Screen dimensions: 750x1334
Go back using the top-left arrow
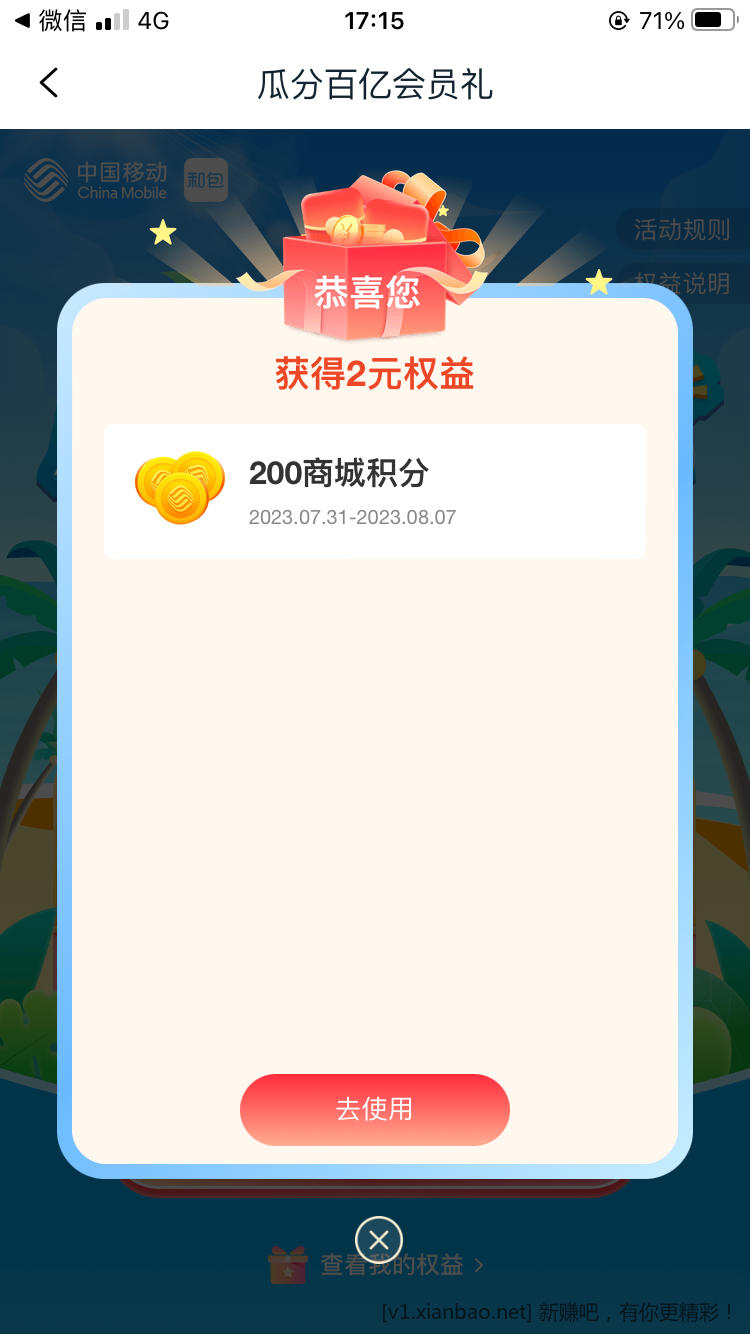(49, 83)
